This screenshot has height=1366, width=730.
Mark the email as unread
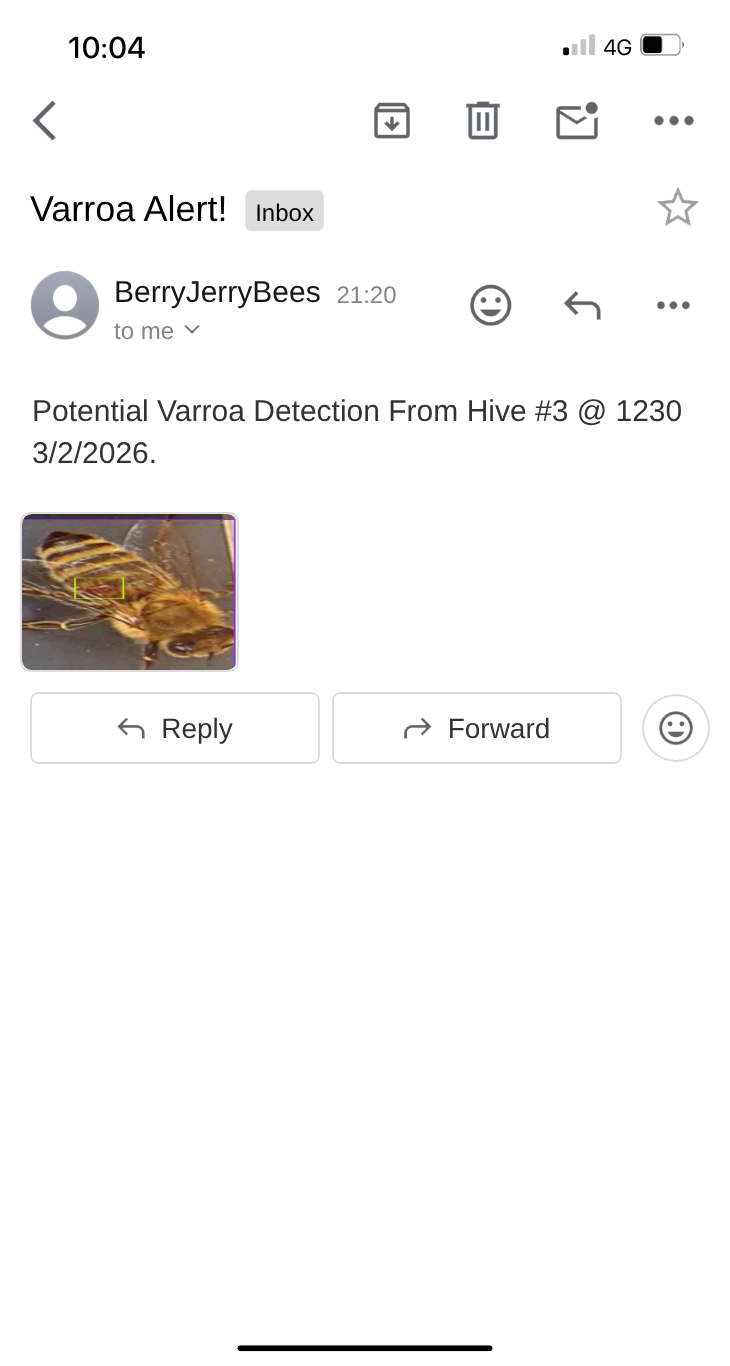coord(577,120)
